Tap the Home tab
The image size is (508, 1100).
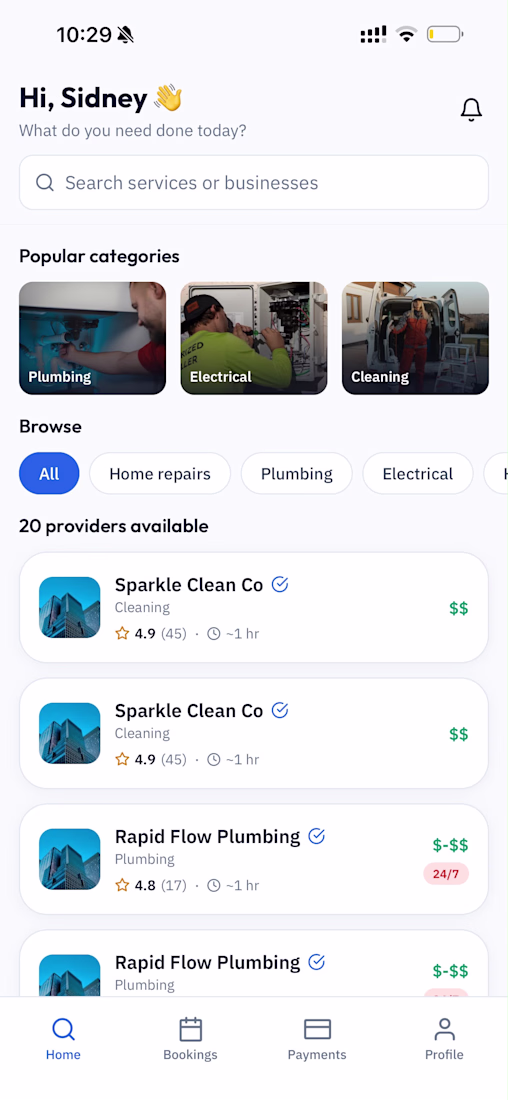point(63,1038)
